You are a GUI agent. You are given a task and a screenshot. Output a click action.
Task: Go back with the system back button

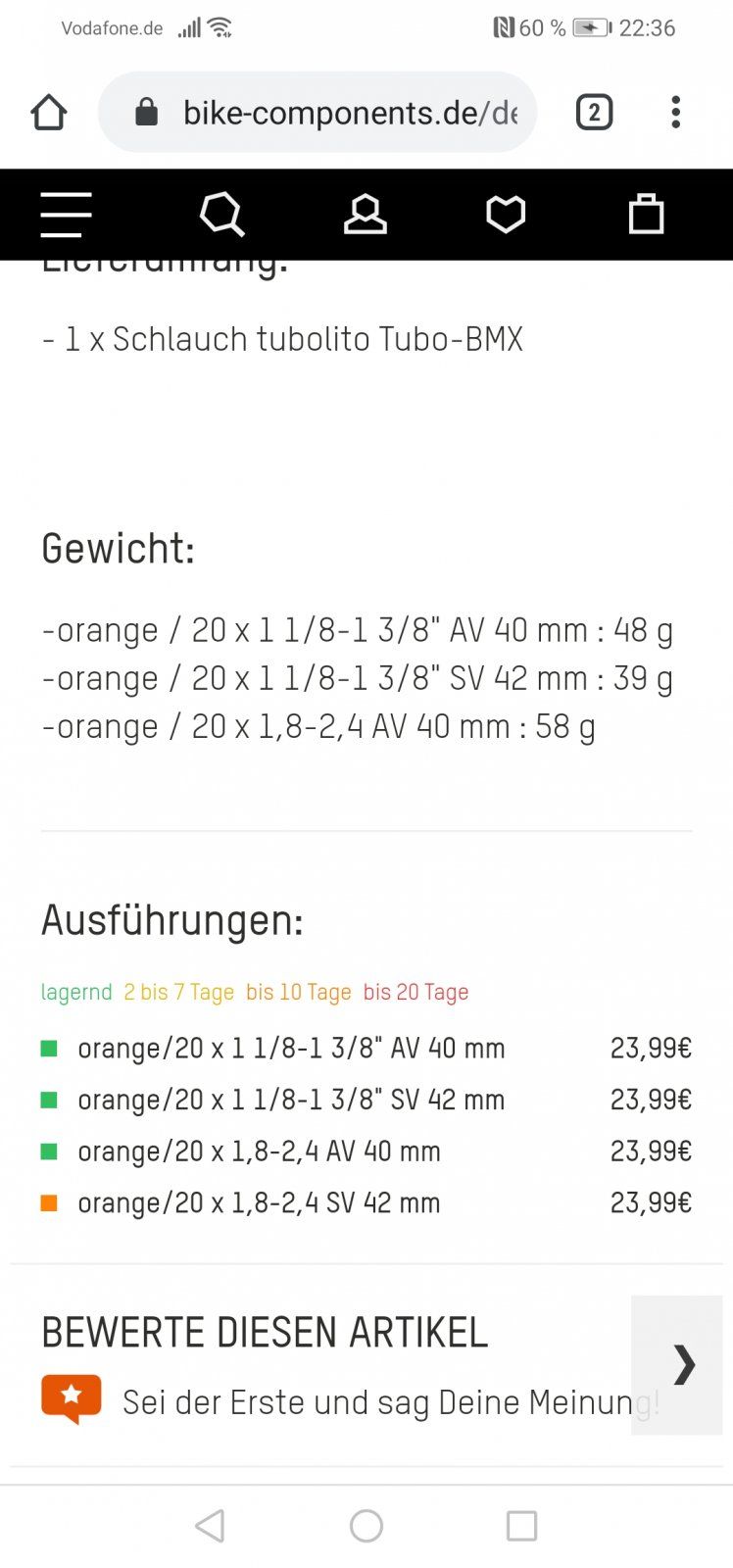(211, 1526)
